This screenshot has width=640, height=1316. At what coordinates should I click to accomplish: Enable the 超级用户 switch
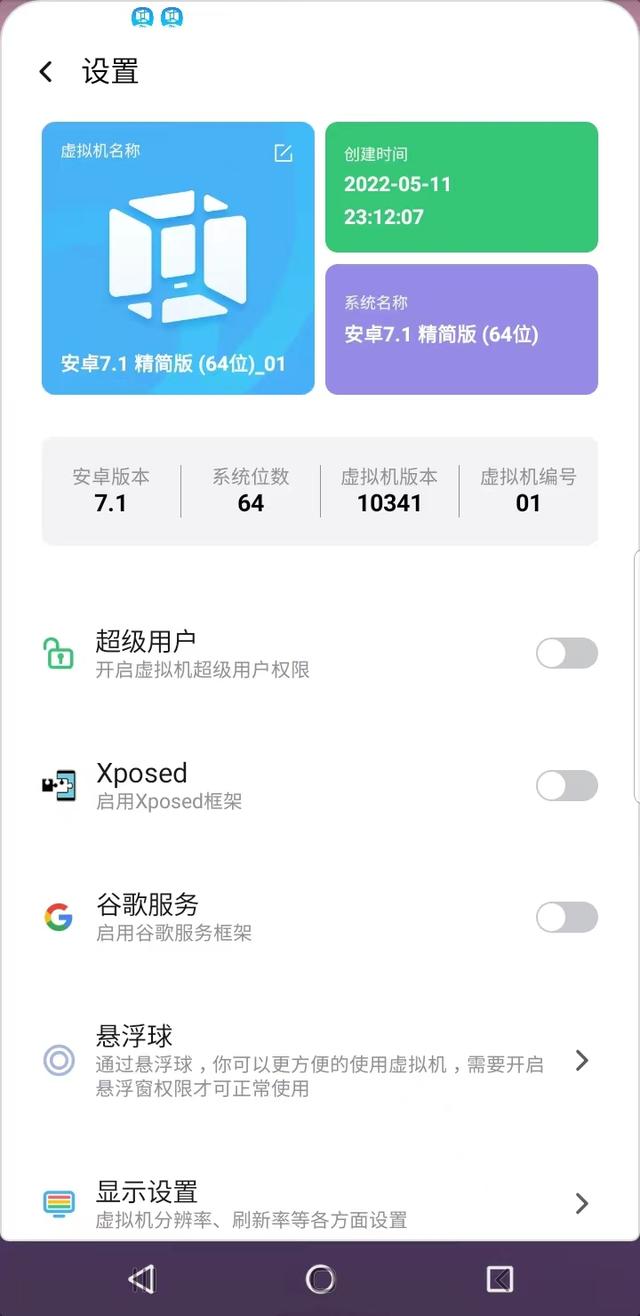coord(566,654)
